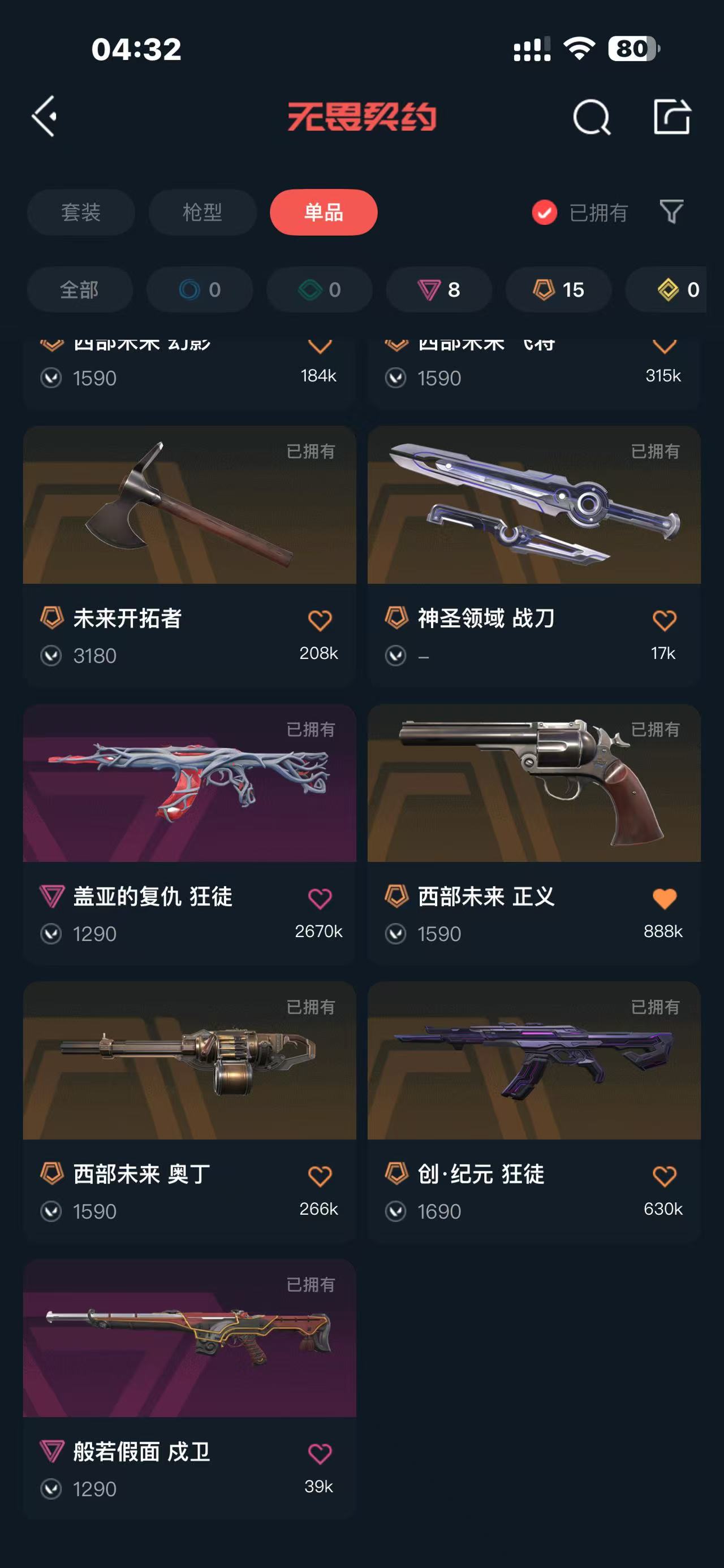The image size is (724, 1568).
Task: Open the 西部未来 奥丁 card
Action: [x=189, y=1060]
